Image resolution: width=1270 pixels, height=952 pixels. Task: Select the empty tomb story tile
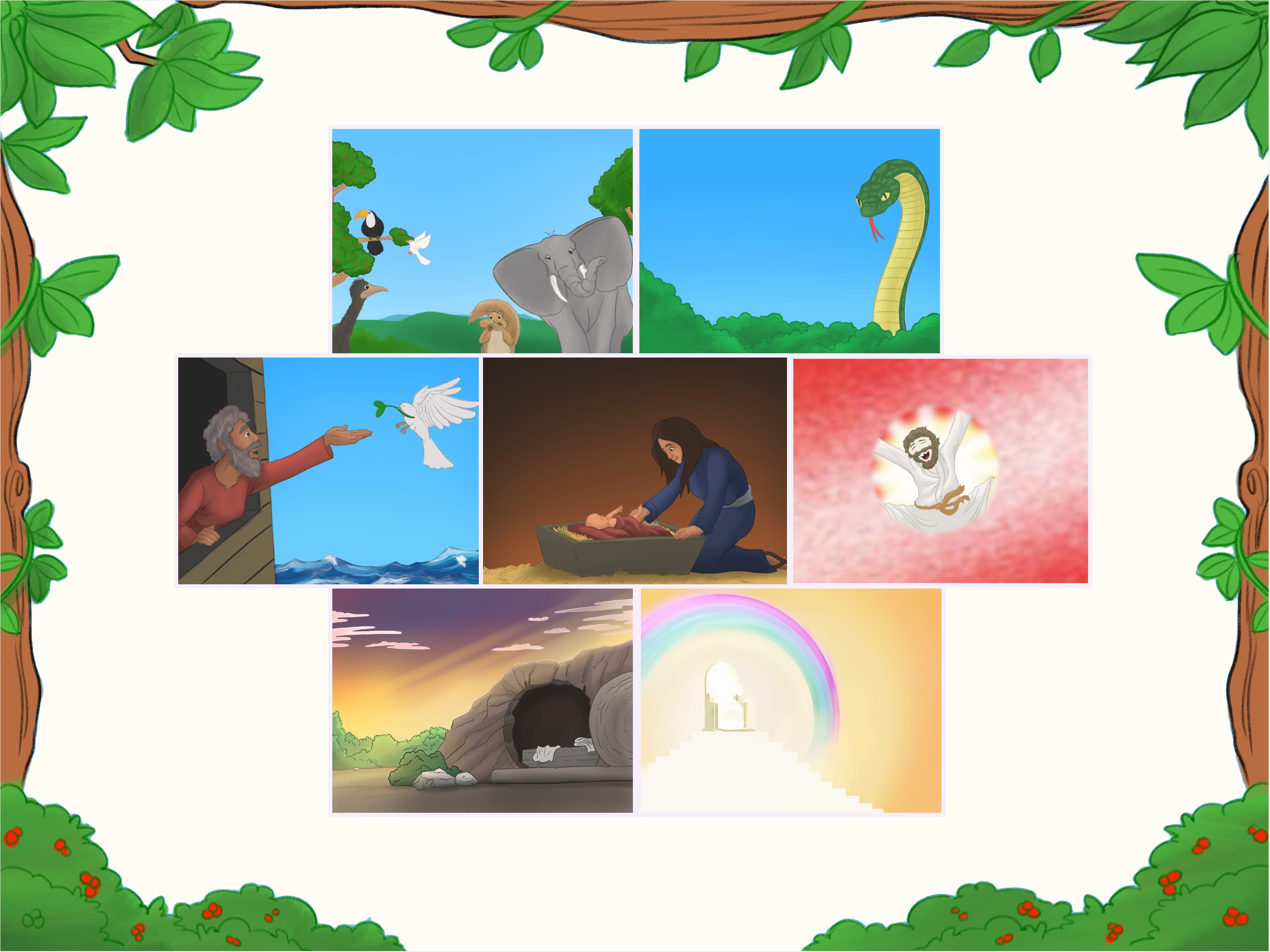point(482,701)
